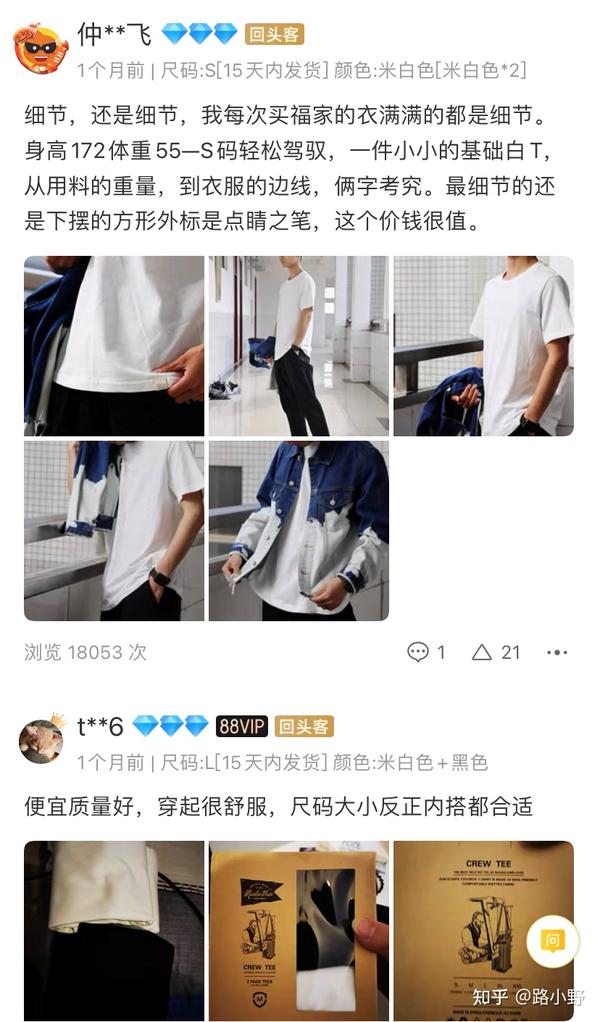600x1022 pixels.
Task: View the photo with the denim jacket over one shoulder
Action: 114,531
